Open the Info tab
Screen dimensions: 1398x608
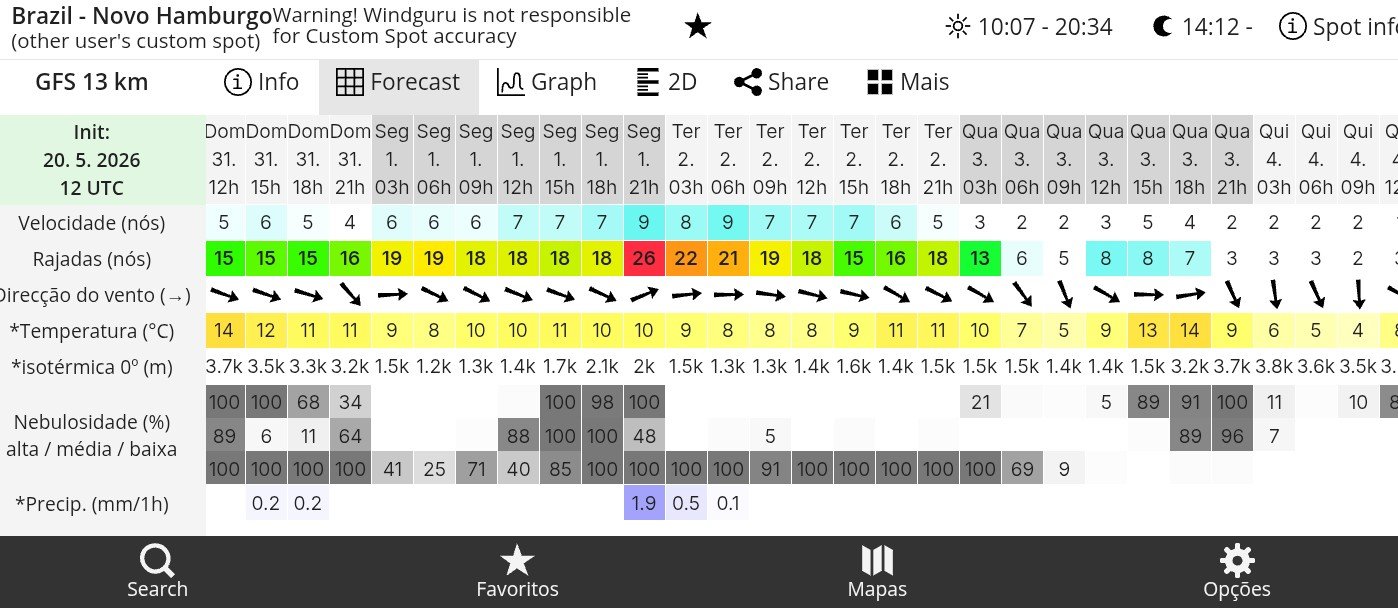(261, 82)
